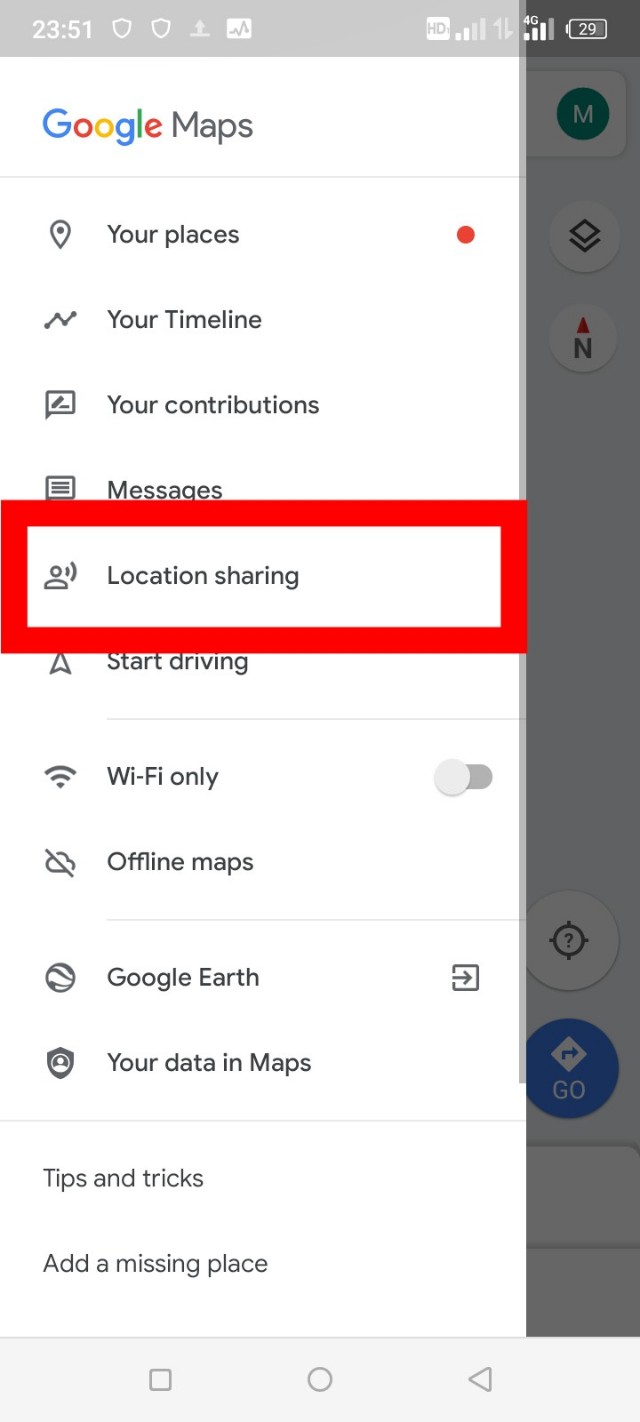The height and width of the screenshot is (1422, 640).
Task: Tap the compass north icon
Action: tap(583, 339)
